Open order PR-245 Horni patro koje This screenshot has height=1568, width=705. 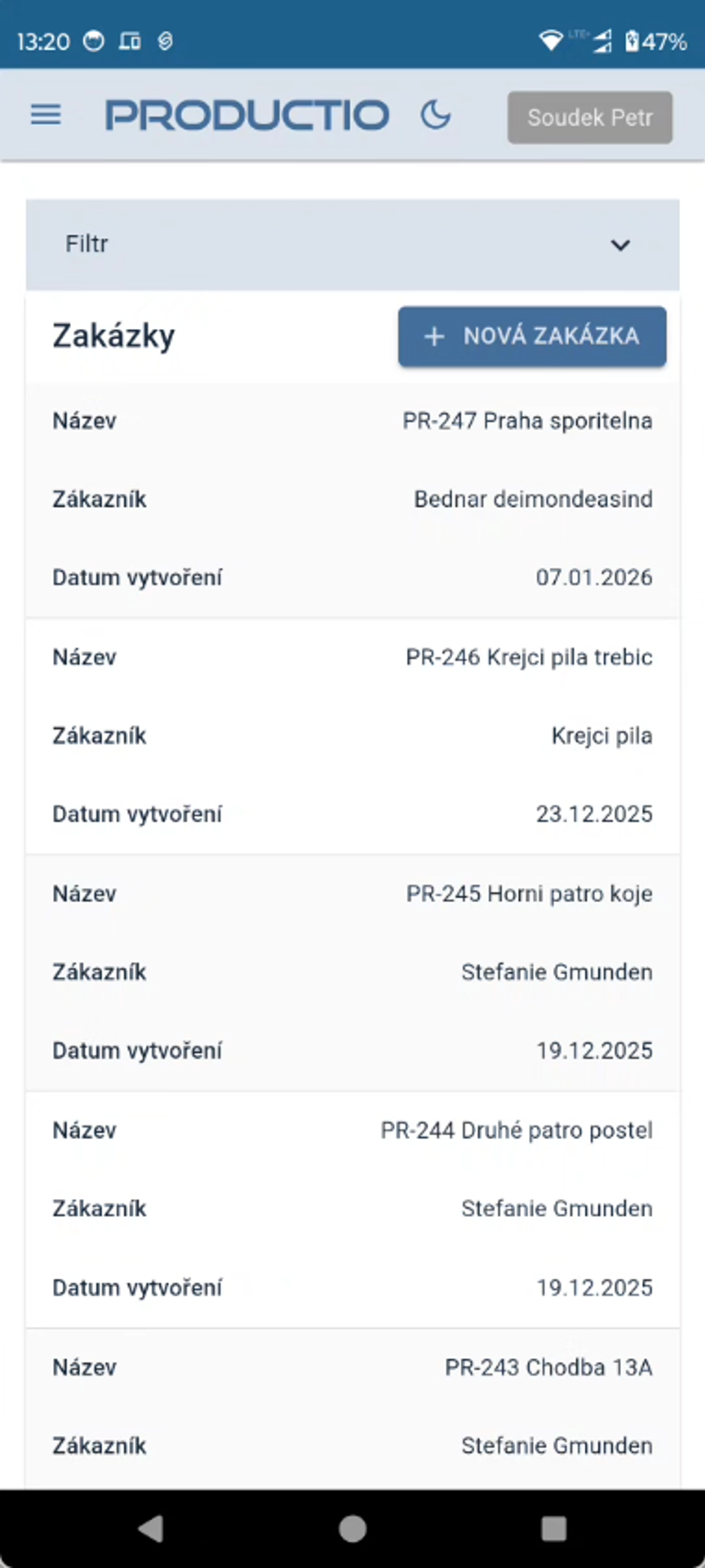click(528, 893)
